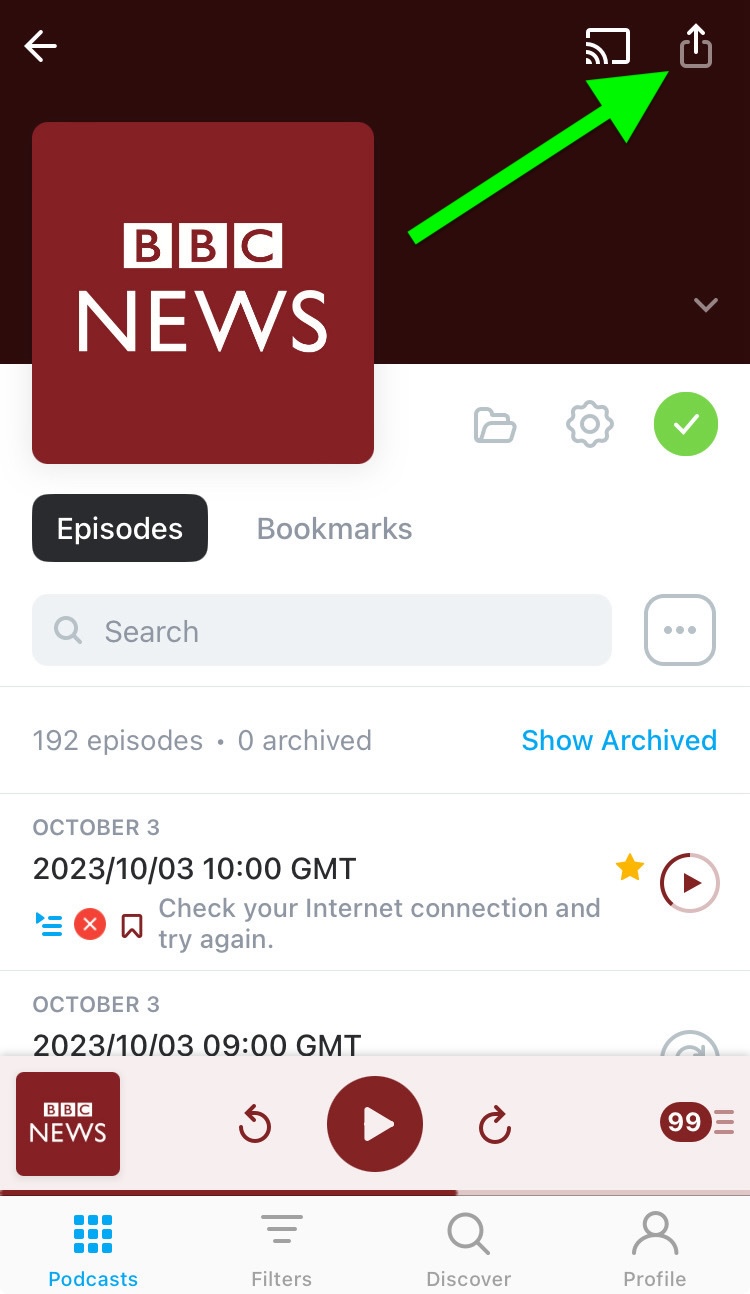Viewport: 750px width, 1294px height.
Task: Select the Episodes tab
Action: [x=120, y=528]
